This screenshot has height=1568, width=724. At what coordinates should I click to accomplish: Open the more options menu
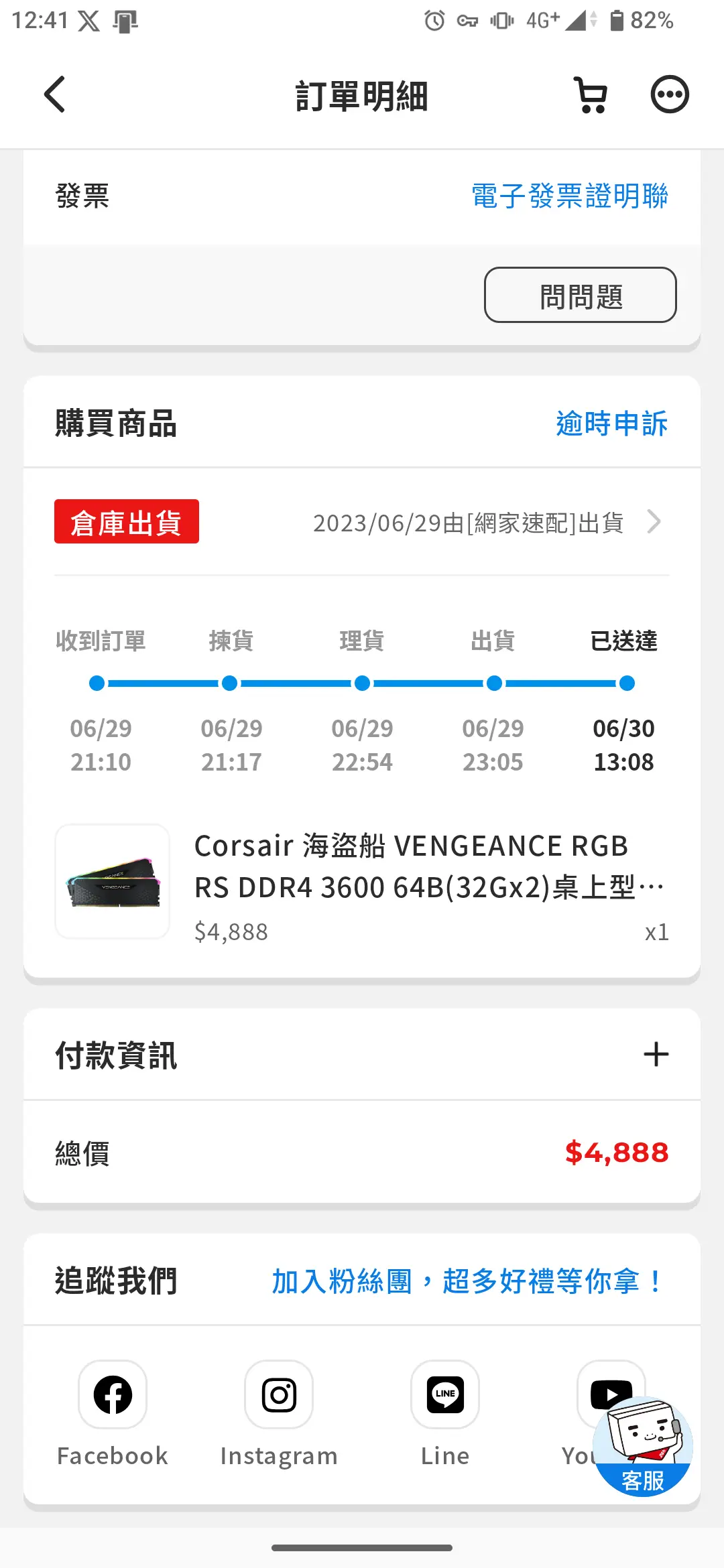coord(670,94)
